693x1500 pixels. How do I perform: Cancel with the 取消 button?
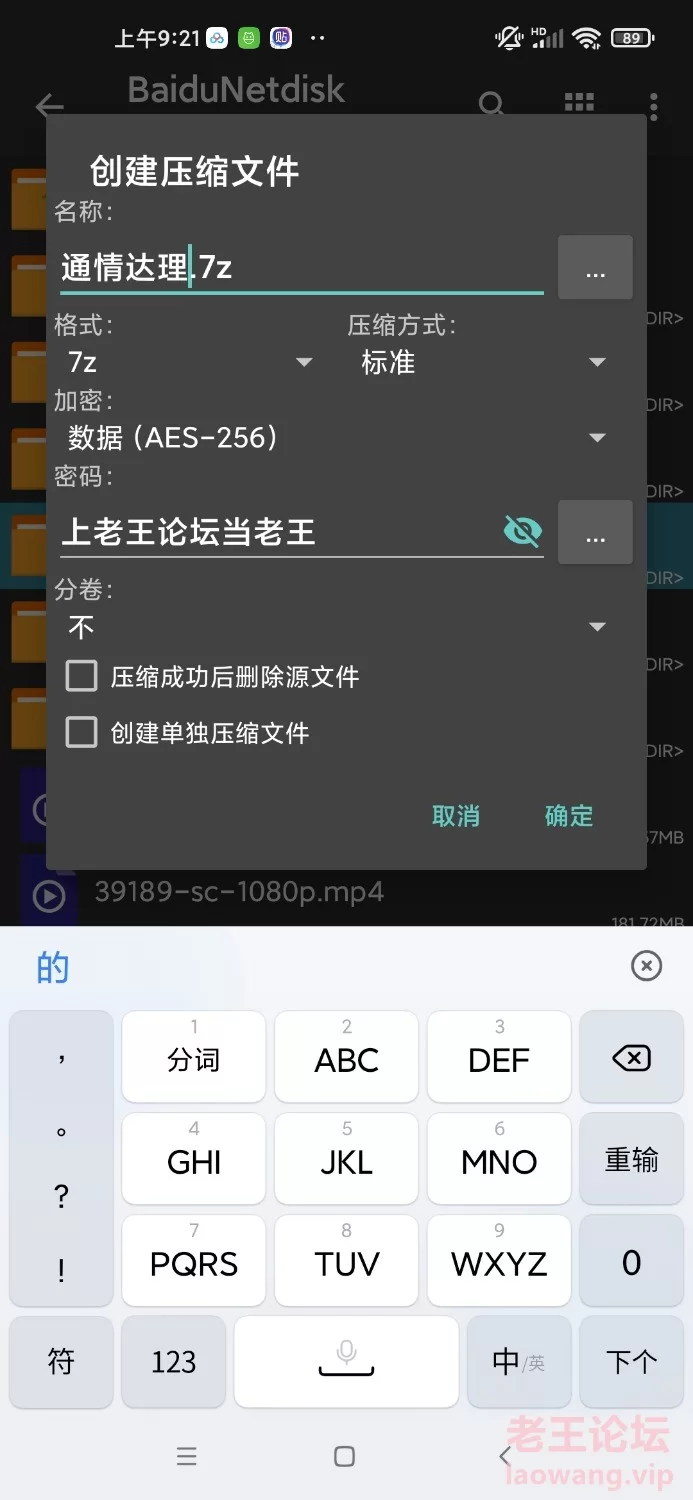coord(455,816)
